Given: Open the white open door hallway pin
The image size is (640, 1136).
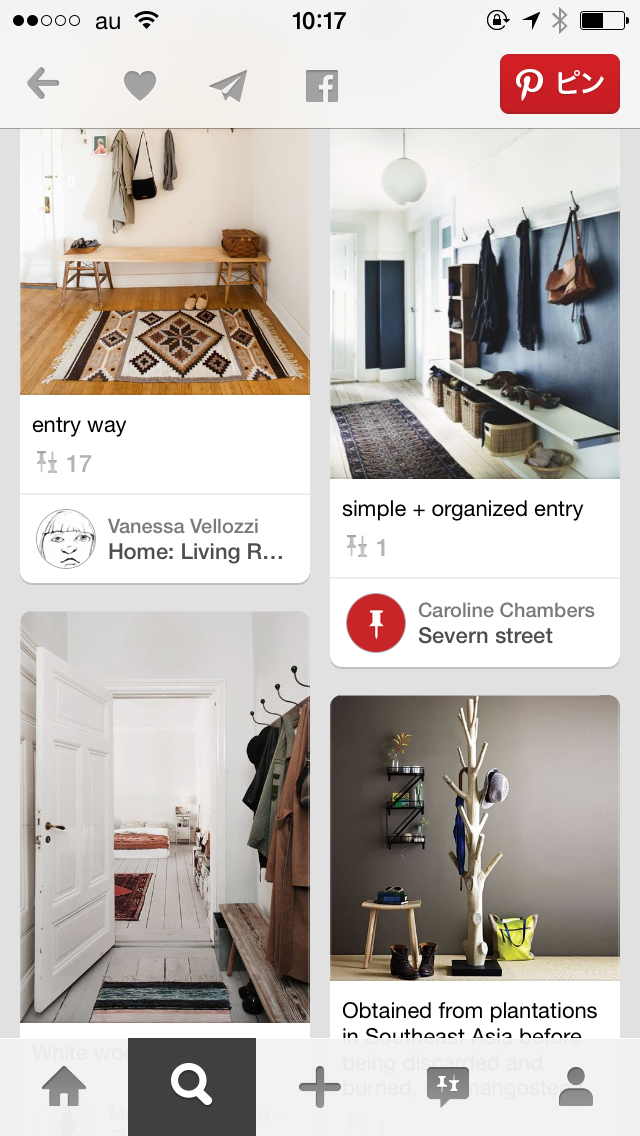Looking at the screenshot, I should point(165,817).
